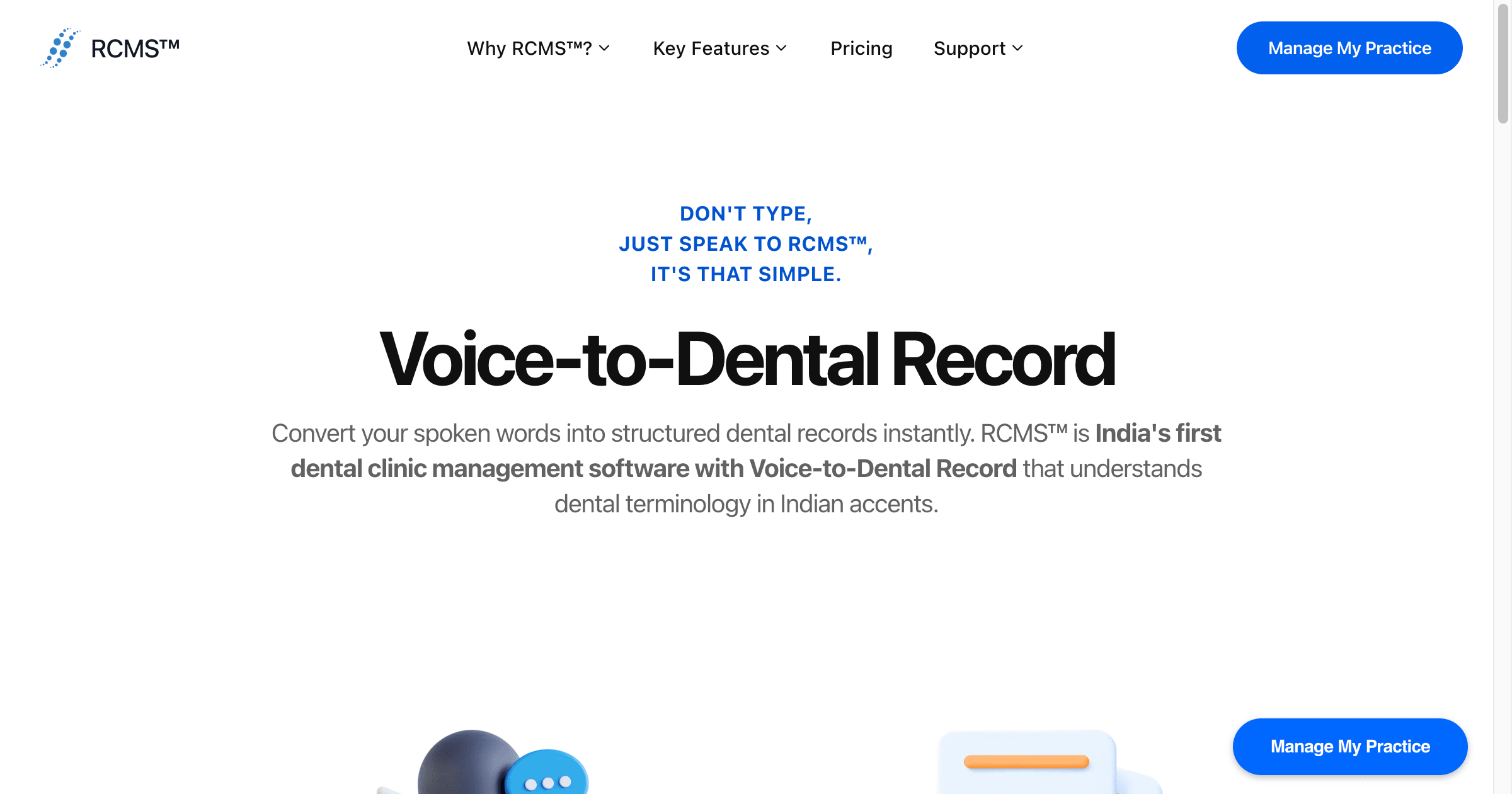The image size is (1512, 794).
Task: Expand the Key Features dropdown
Action: (719, 49)
